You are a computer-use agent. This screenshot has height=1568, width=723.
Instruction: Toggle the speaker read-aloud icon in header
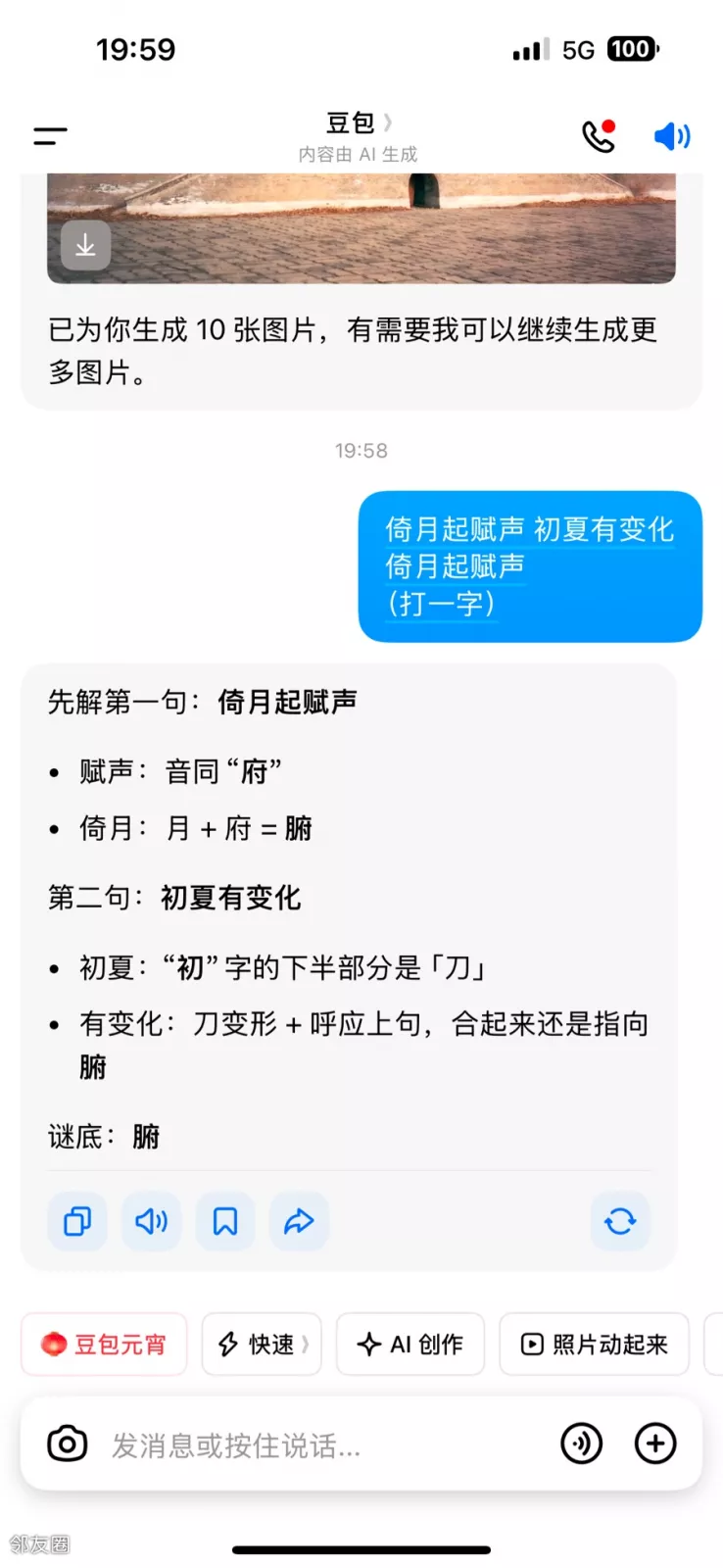coord(672,136)
